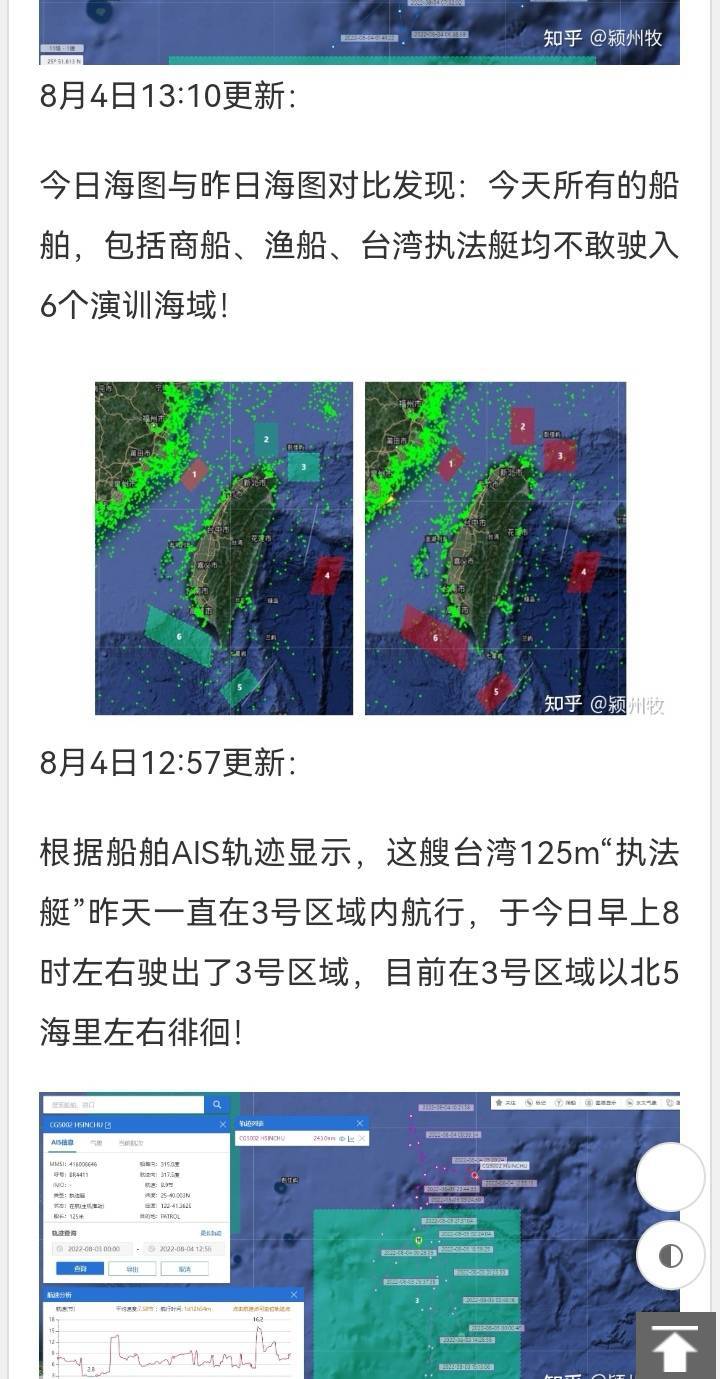
Task: Toggle night mode with the half-circle button
Action: pos(671,1256)
